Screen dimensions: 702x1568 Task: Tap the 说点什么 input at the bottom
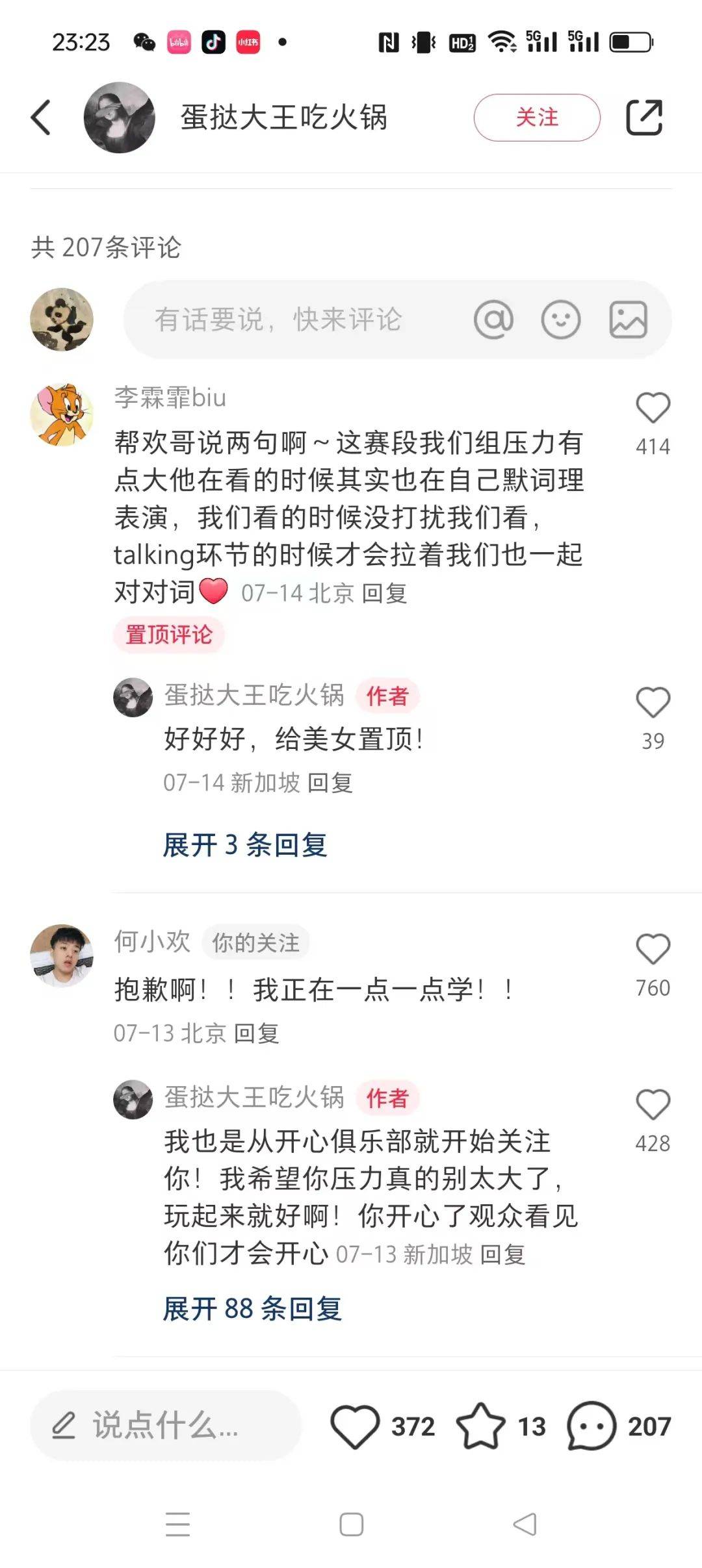[x=166, y=1426]
